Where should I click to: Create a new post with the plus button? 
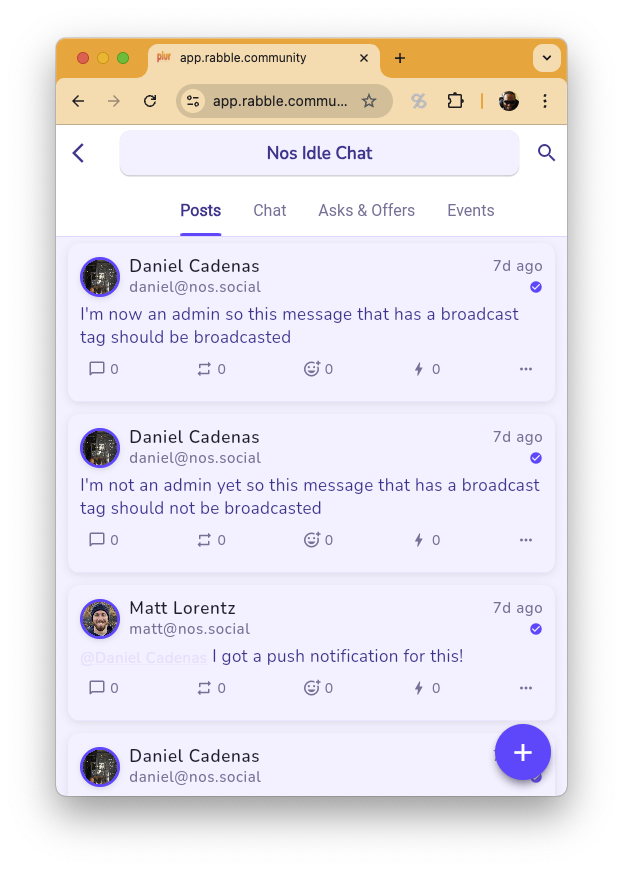point(522,752)
